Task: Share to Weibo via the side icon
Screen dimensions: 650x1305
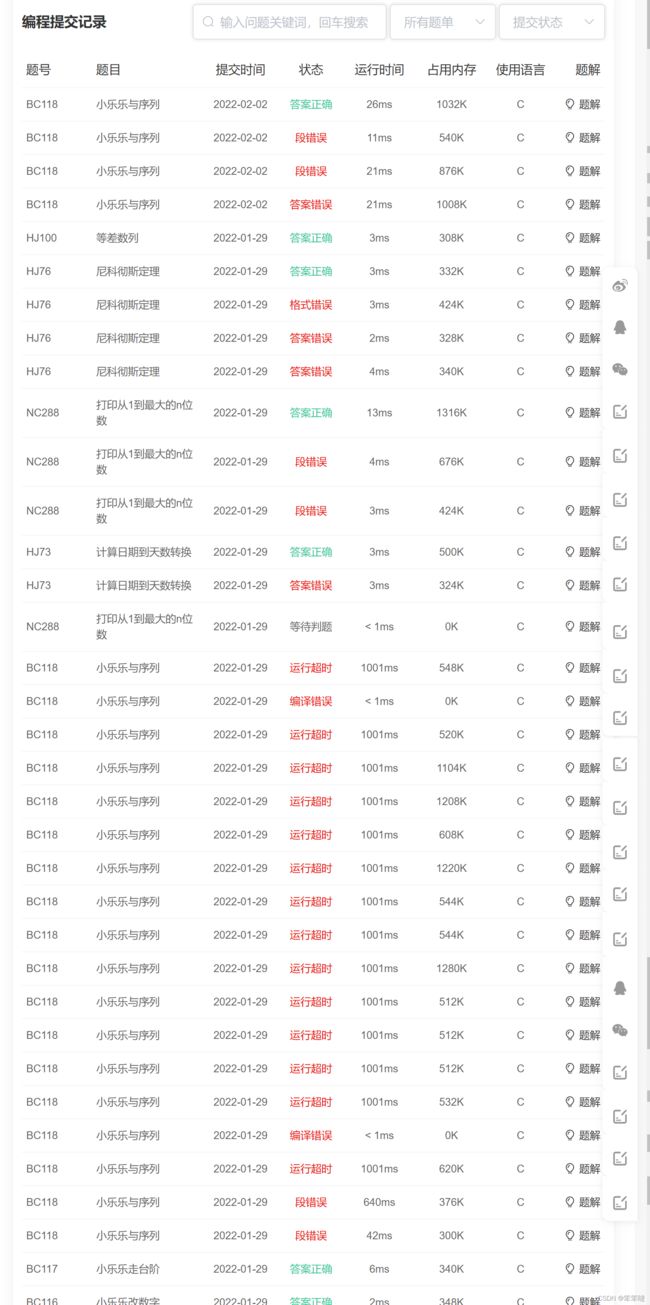Action: pos(620,285)
